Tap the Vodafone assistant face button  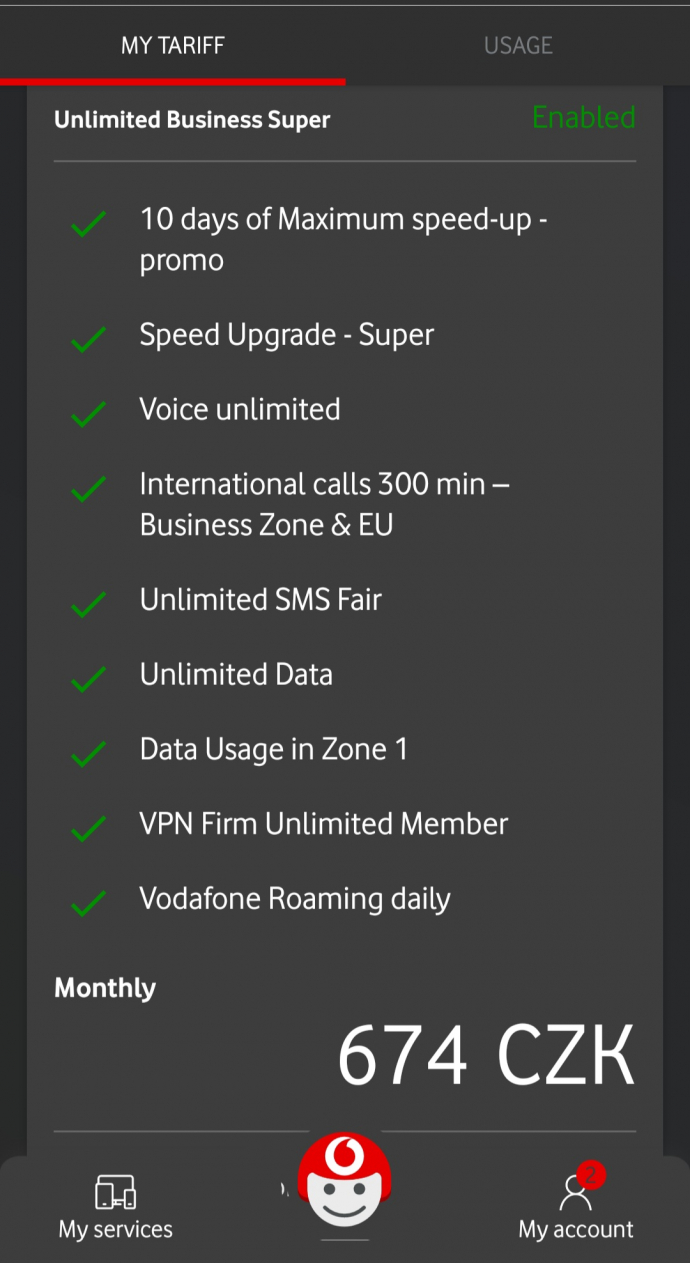pos(345,1180)
